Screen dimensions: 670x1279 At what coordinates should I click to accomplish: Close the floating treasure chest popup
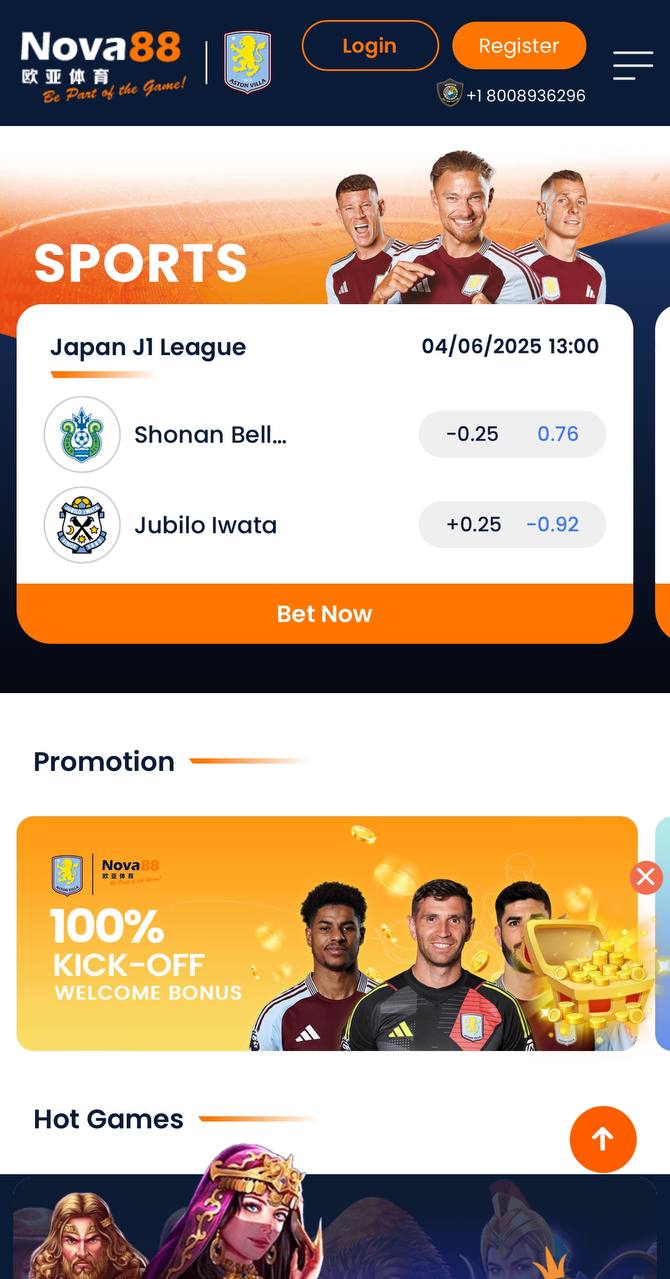point(646,878)
